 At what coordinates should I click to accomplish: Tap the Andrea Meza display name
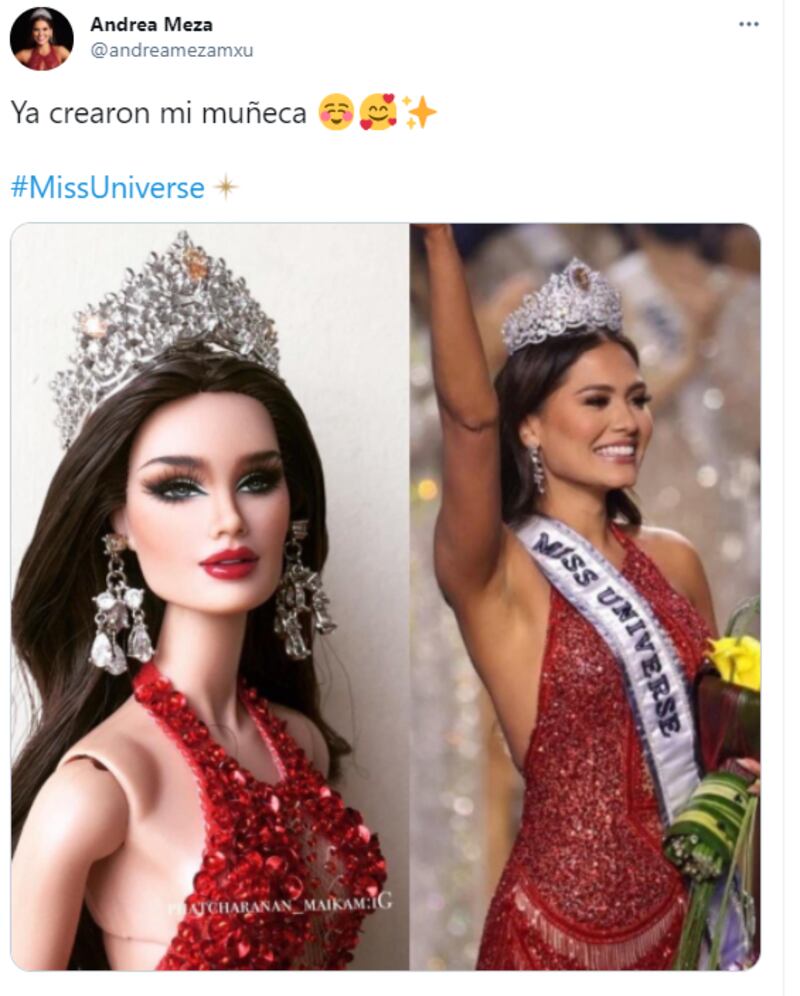click(151, 24)
